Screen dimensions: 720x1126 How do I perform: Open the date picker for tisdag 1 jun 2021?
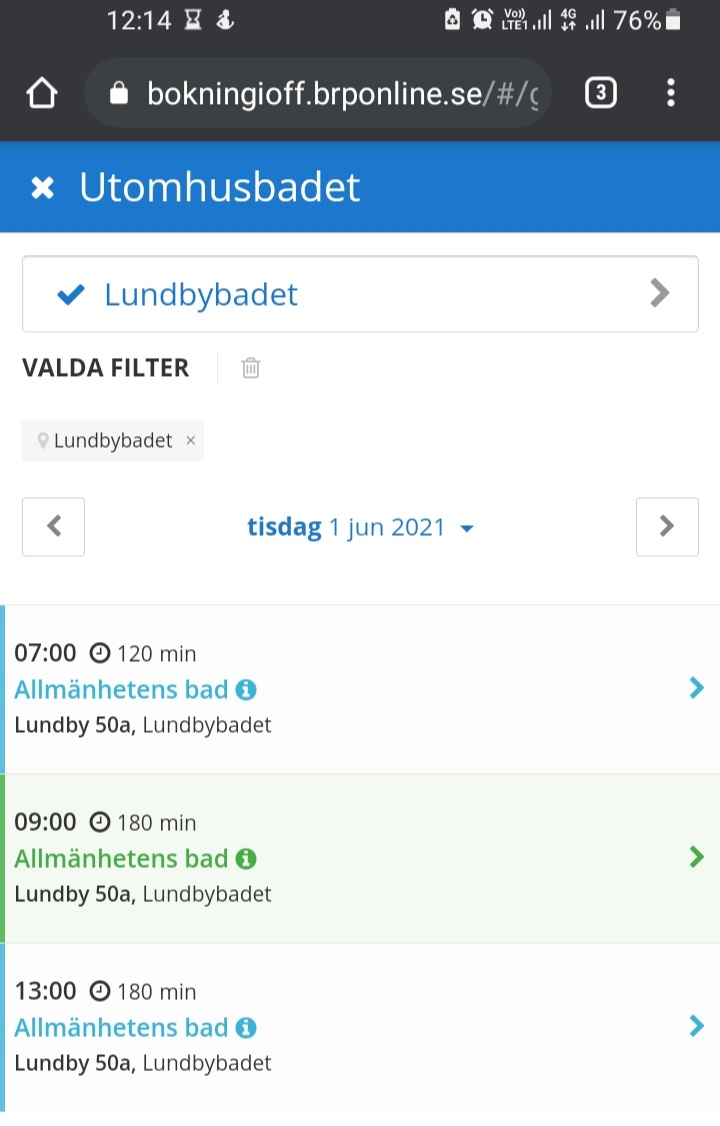click(360, 528)
